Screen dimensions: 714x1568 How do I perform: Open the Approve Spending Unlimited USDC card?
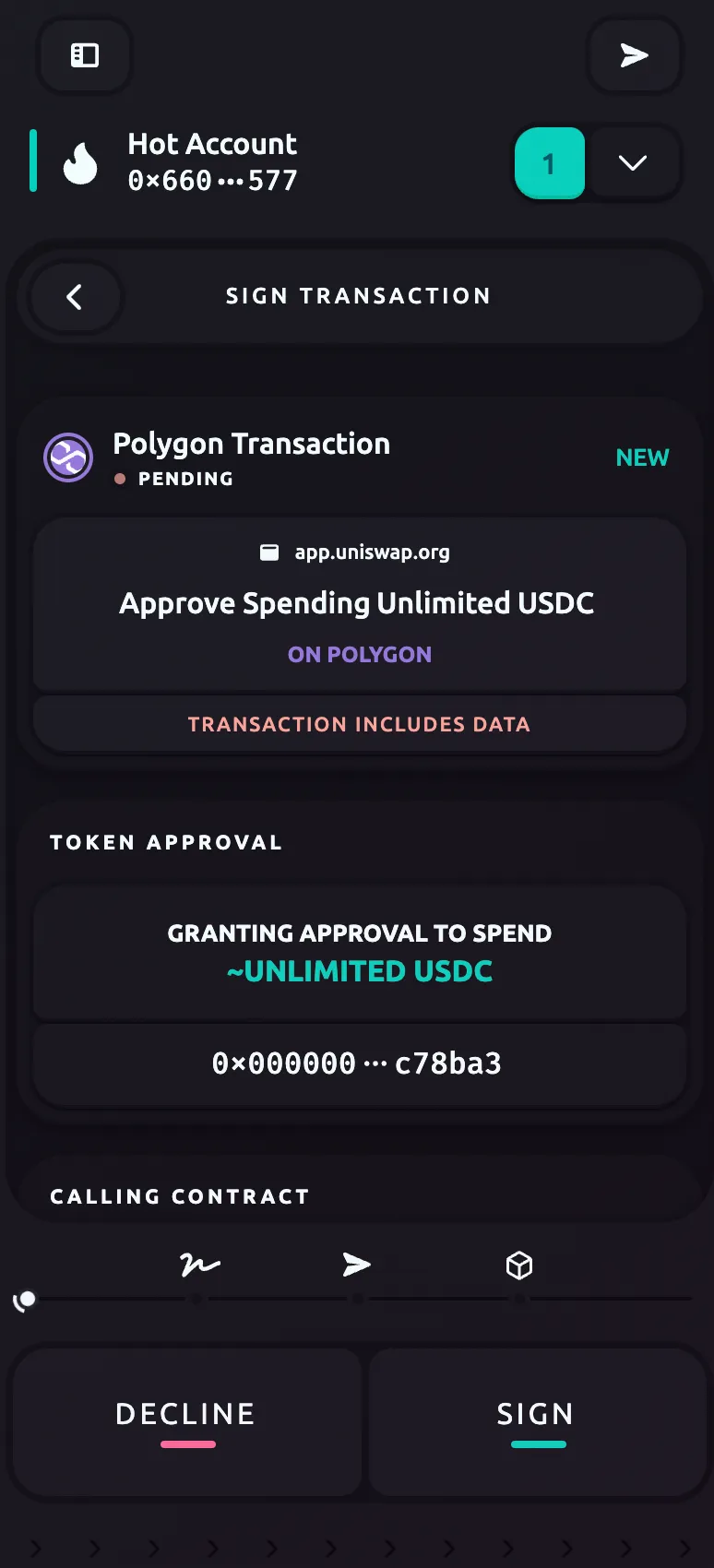(x=359, y=604)
